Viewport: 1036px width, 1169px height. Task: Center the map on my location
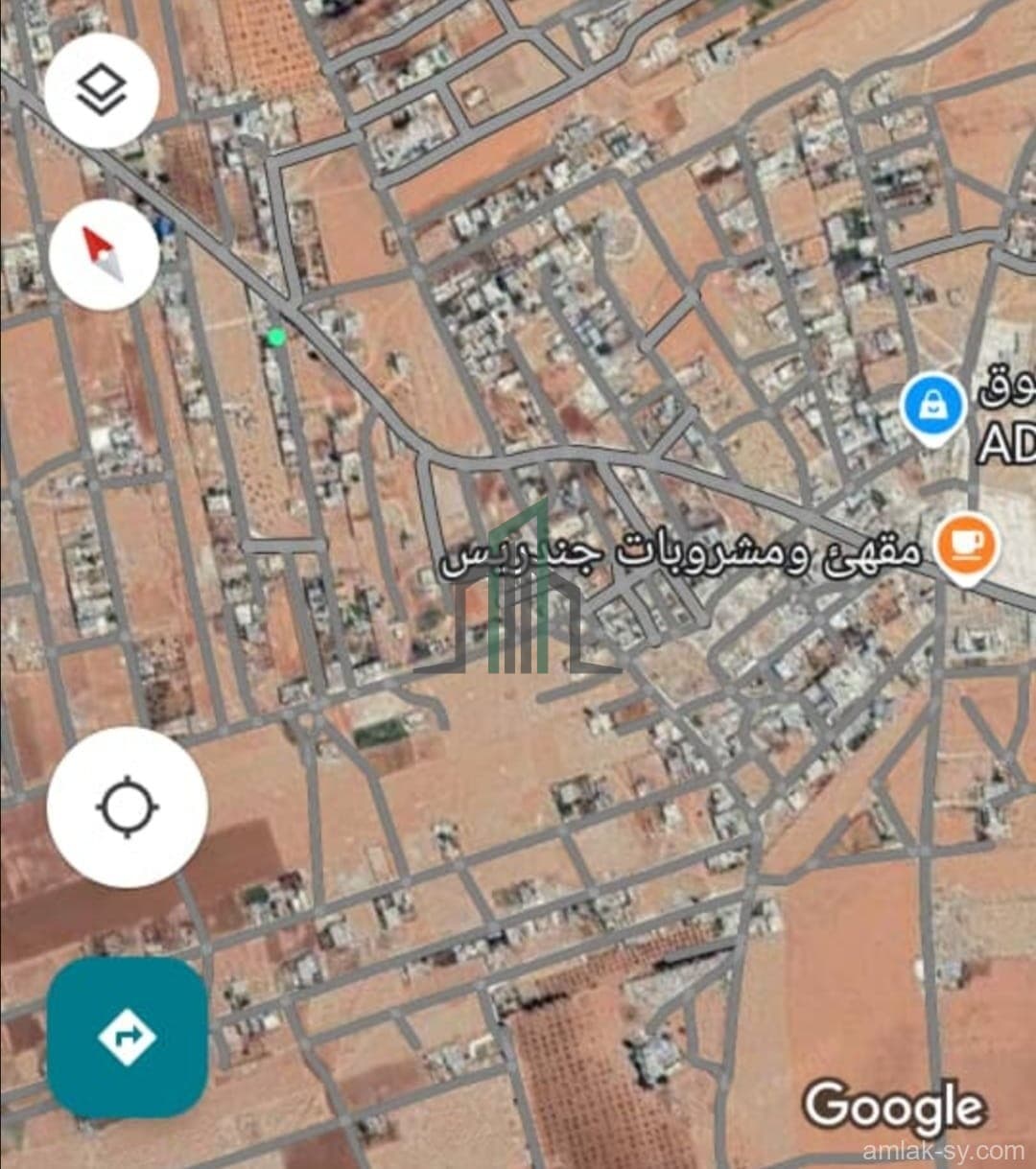[127, 807]
